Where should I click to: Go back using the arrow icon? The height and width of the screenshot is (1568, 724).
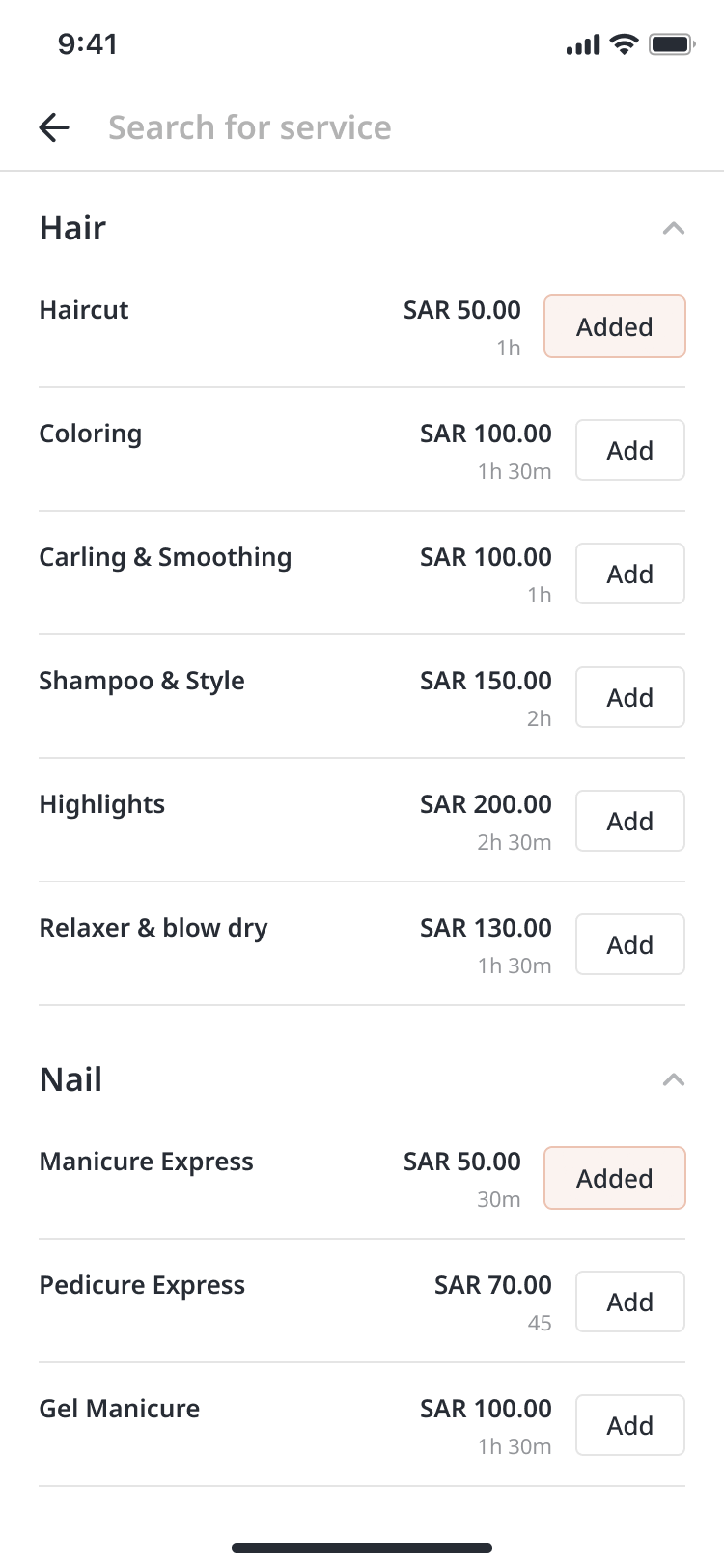tap(54, 127)
